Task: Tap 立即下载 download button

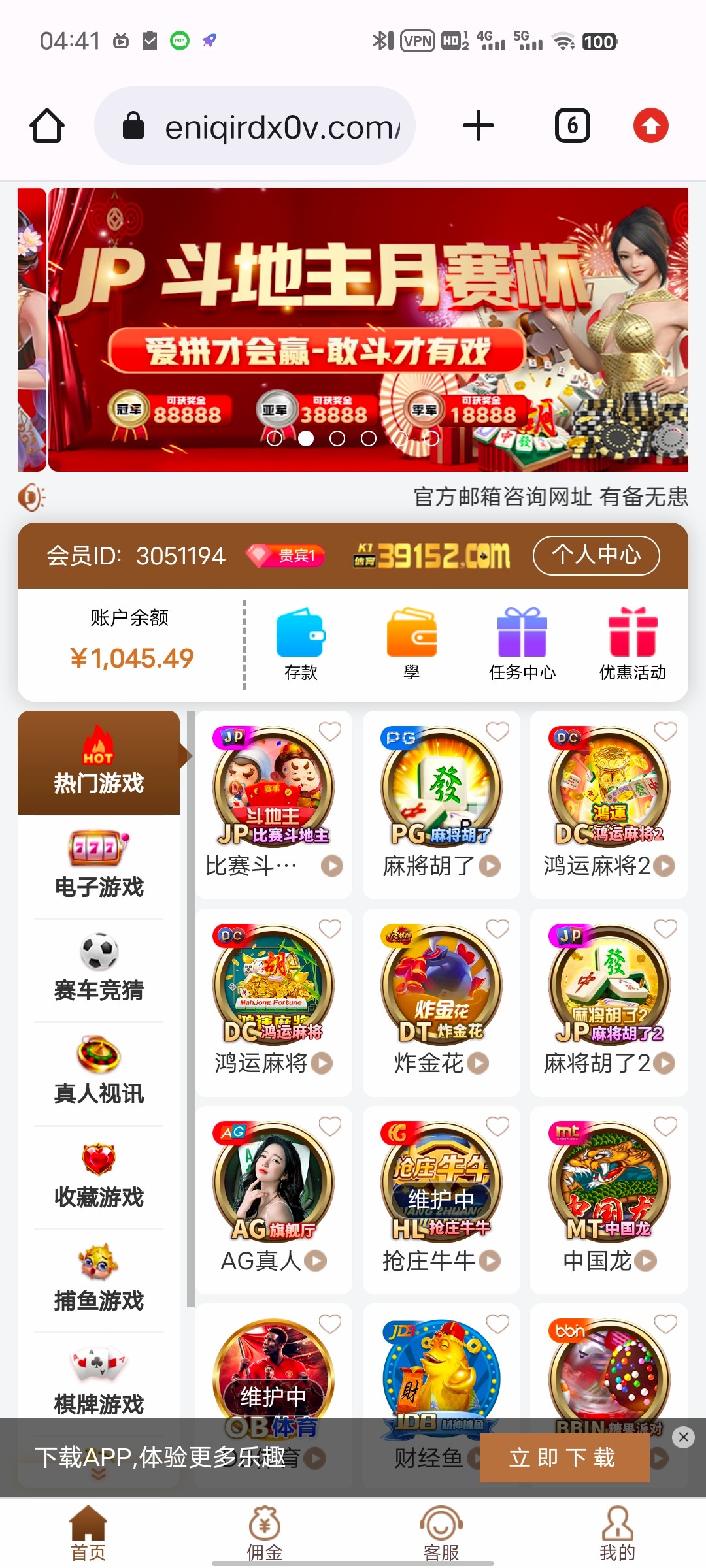Action: (x=563, y=1457)
